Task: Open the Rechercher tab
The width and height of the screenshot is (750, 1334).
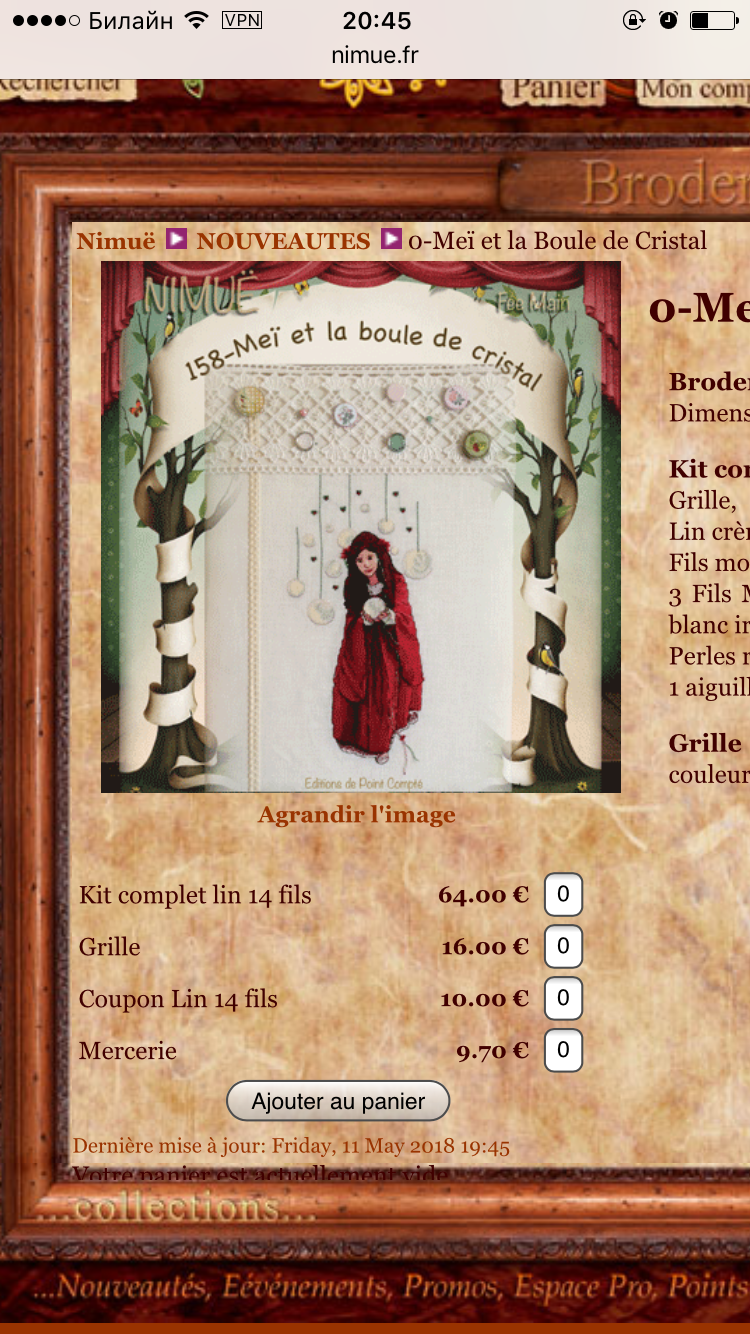Action: click(x=66, y=87)
